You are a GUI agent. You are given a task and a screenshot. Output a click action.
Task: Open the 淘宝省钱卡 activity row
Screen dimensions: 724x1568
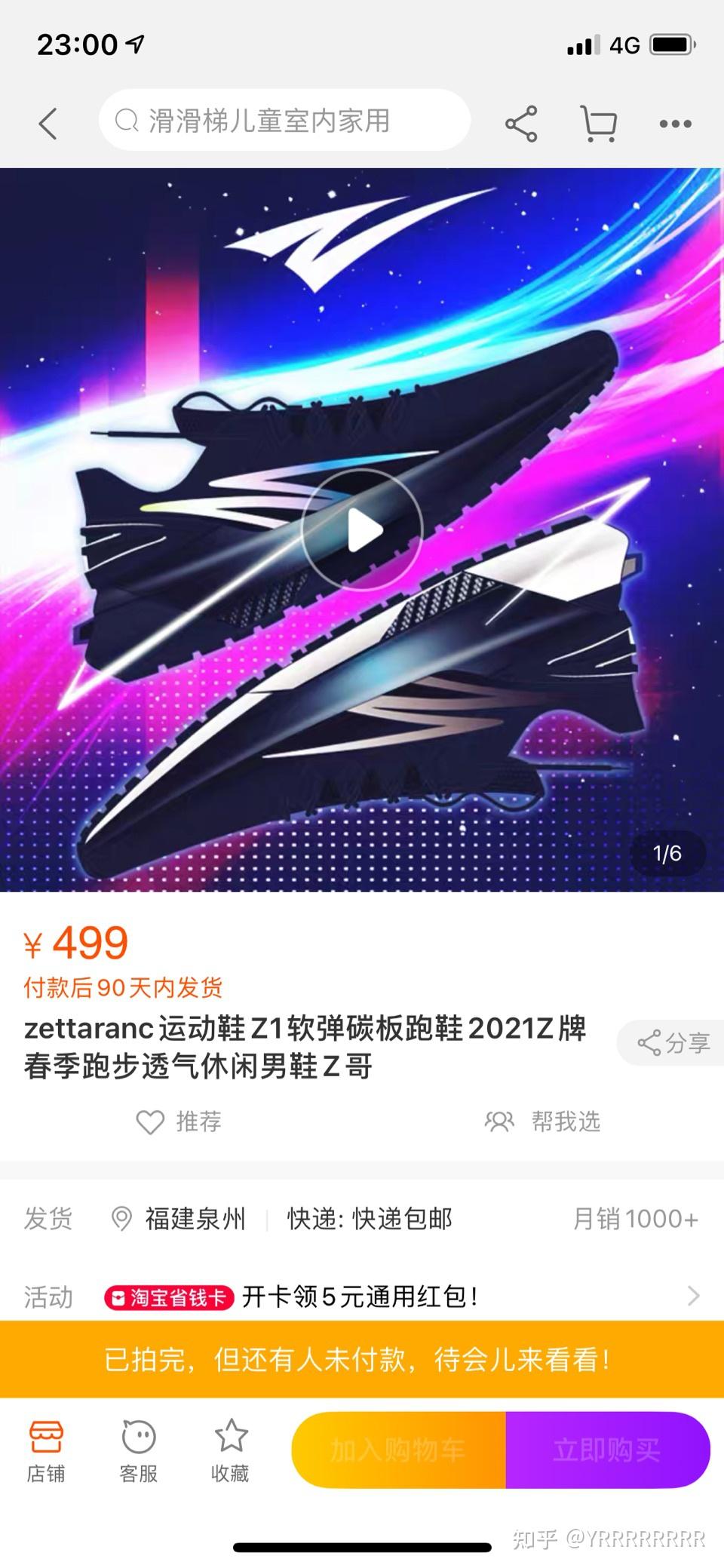[x=362, y=1296]
